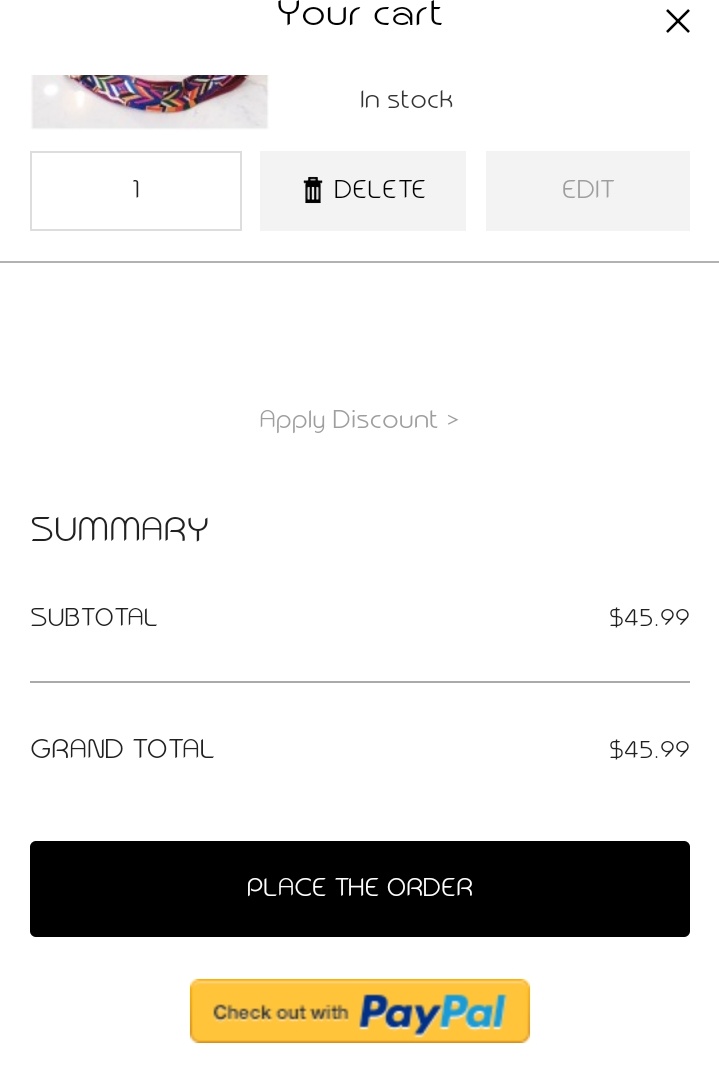Check out with PayPal
The height and width of the screenshot is (1072, 719).
359,1011
